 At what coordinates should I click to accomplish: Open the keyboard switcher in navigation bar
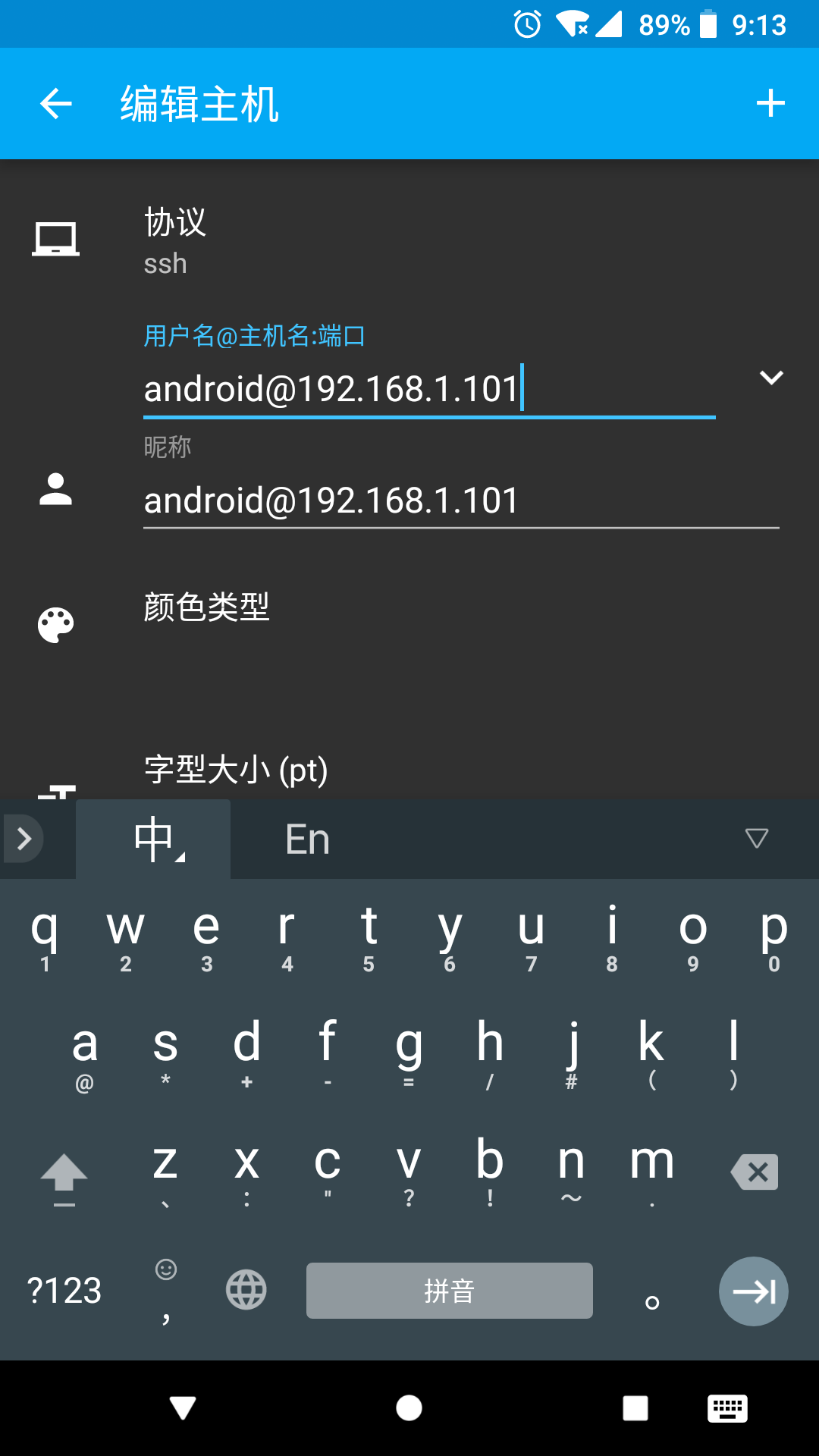pos(727,1408)
